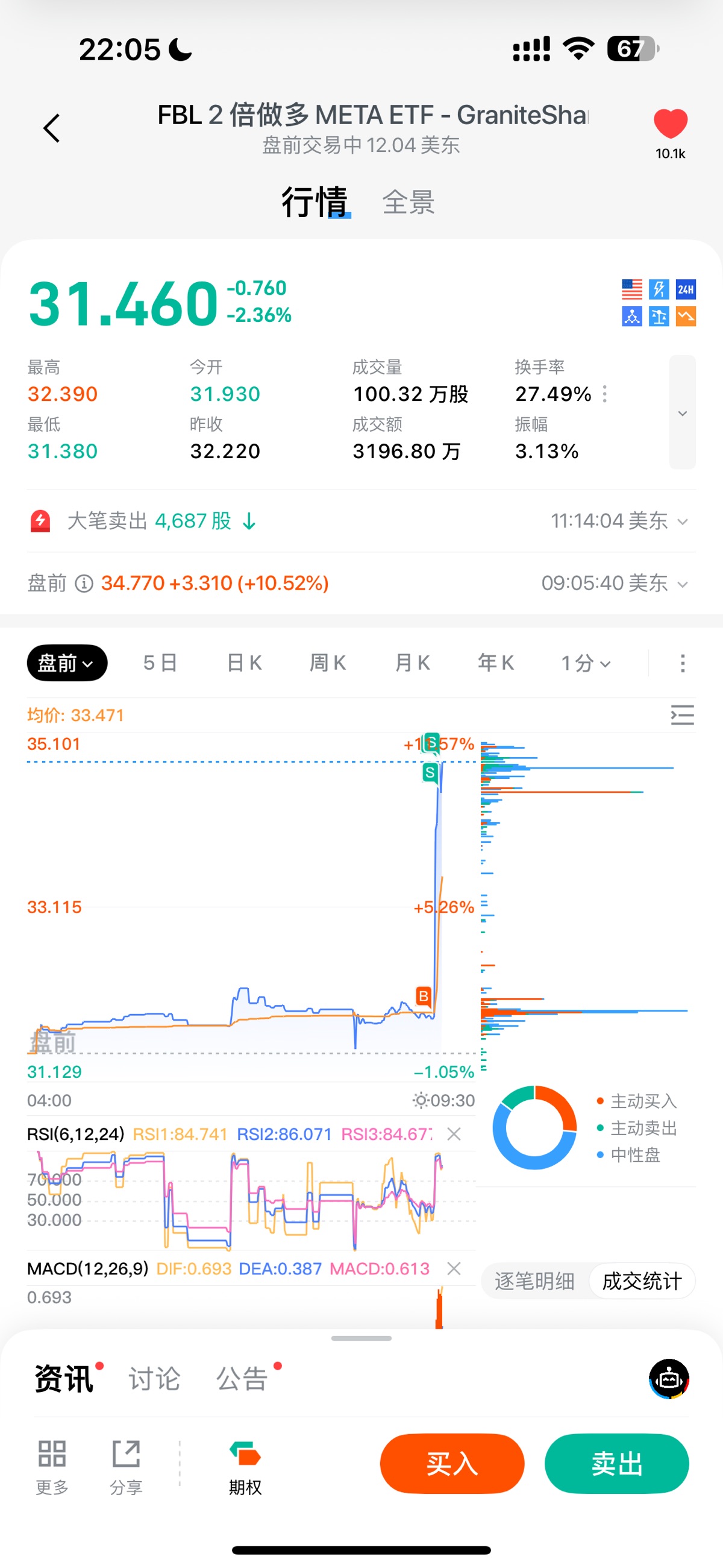This screenshot has width=723, height=1568.
Task: Open the 大笔卖出 large trade alert row
Action: pos(360,521)
